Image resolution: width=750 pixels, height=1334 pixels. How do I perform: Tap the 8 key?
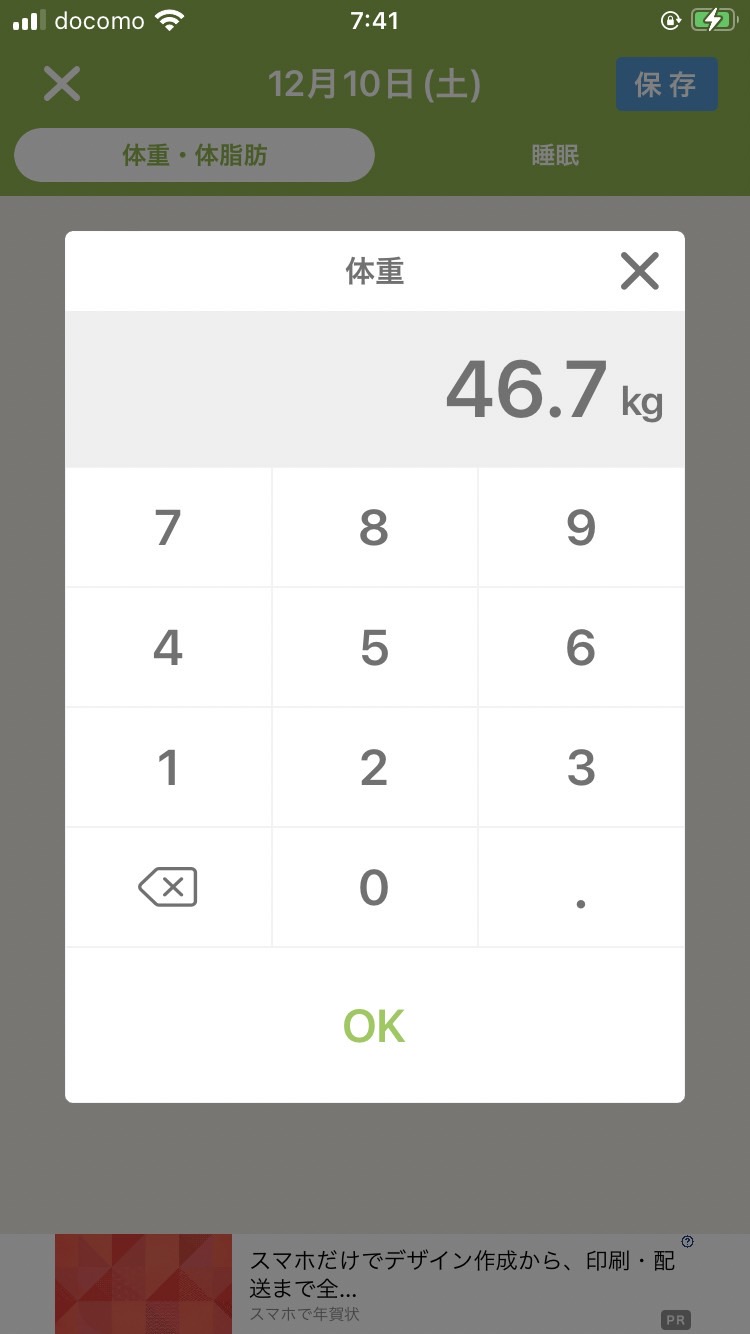click(x=374, y=527)
